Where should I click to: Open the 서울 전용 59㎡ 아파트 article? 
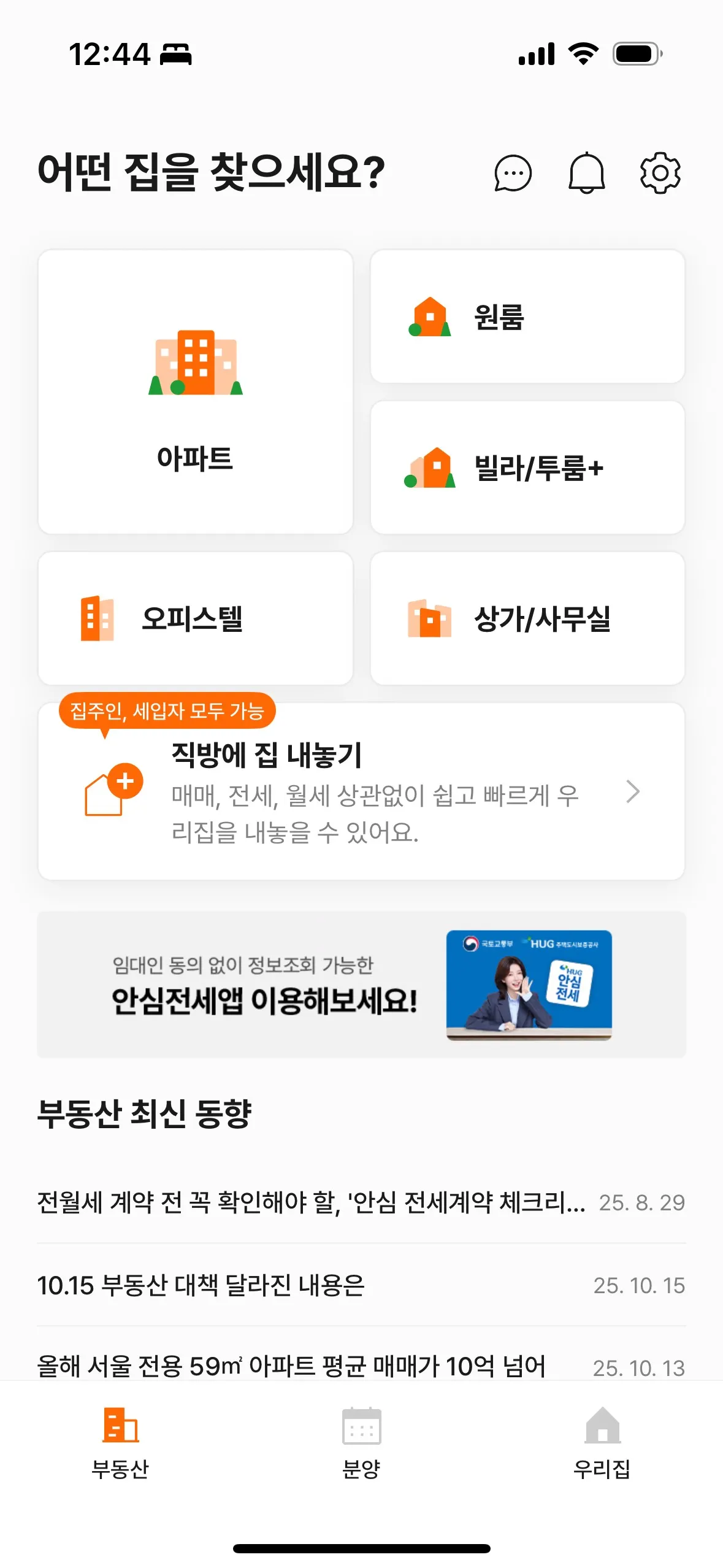tap(291, 1366)
